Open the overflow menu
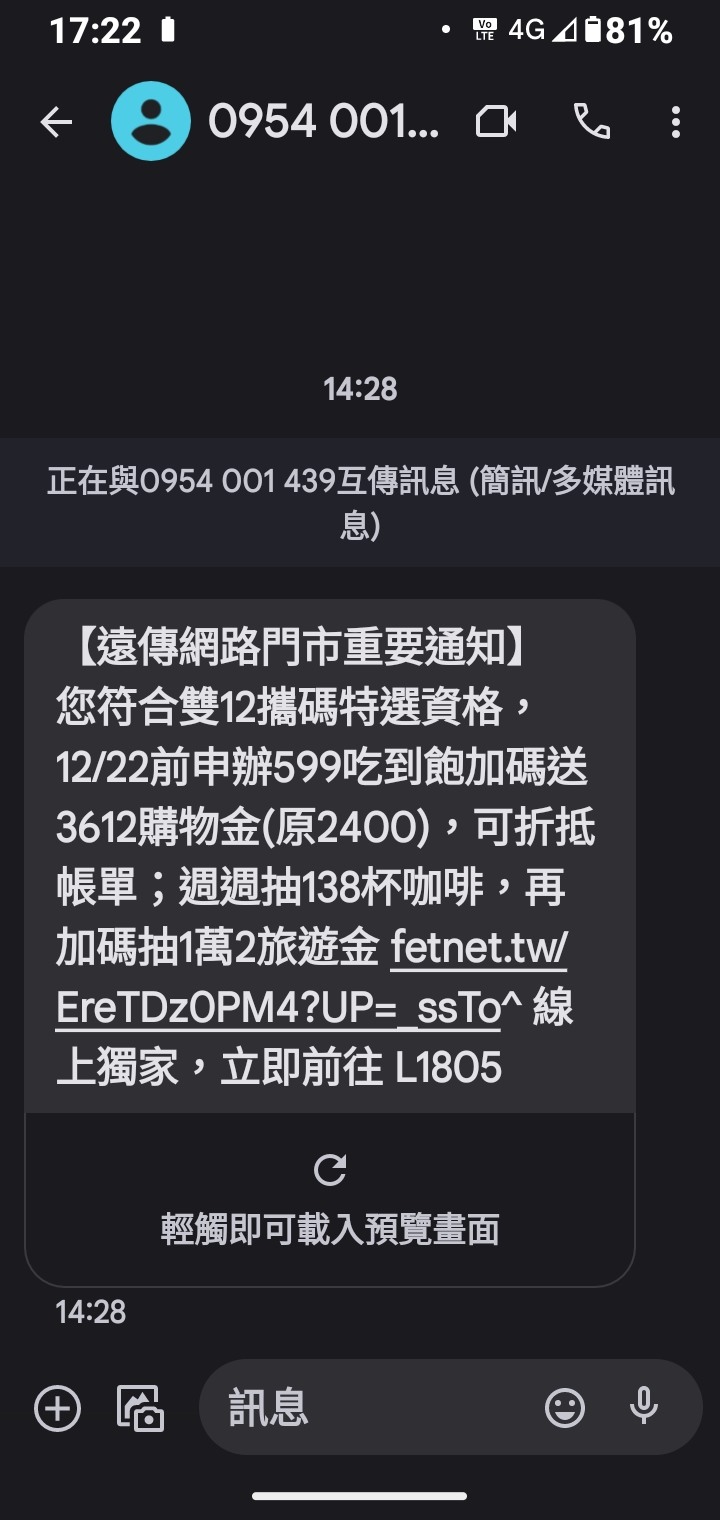 coord(676,122)
